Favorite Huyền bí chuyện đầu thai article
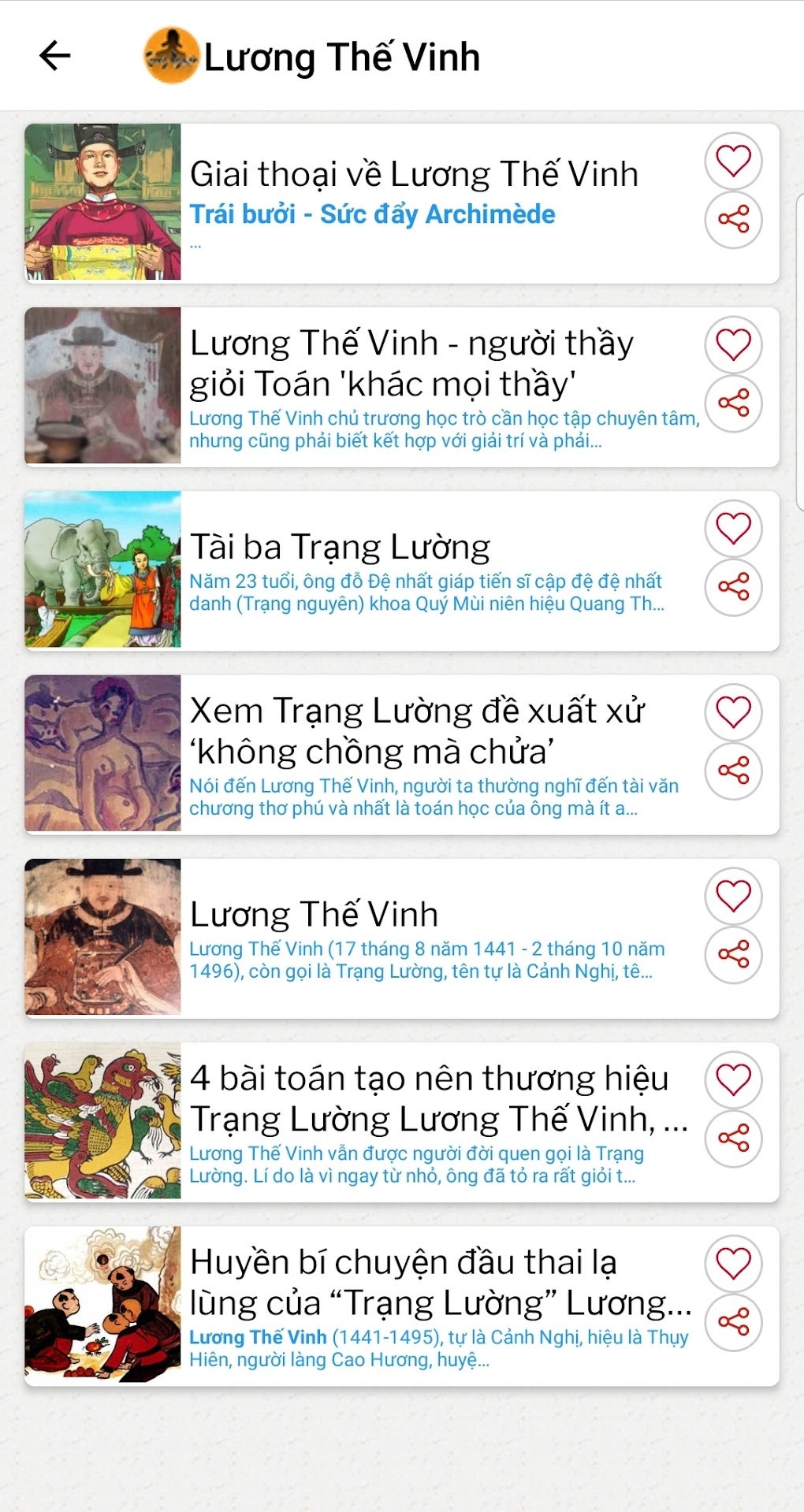 (733, 1264)
